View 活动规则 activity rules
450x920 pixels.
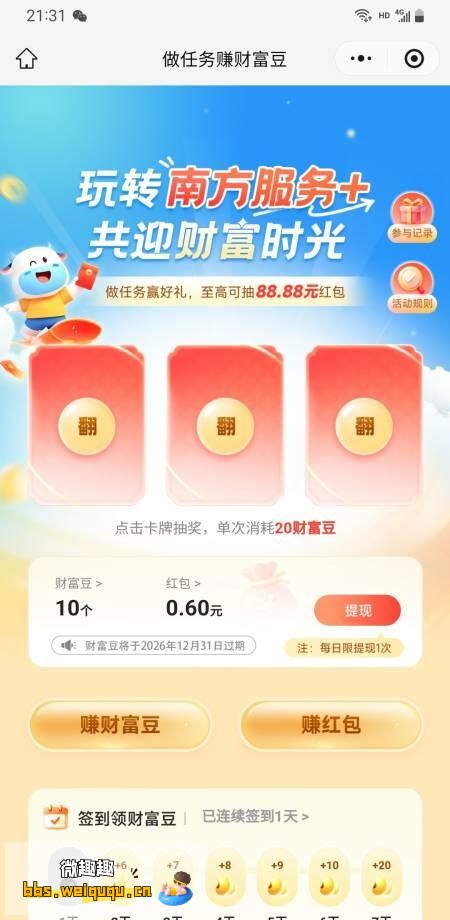[x=412, y=288]
